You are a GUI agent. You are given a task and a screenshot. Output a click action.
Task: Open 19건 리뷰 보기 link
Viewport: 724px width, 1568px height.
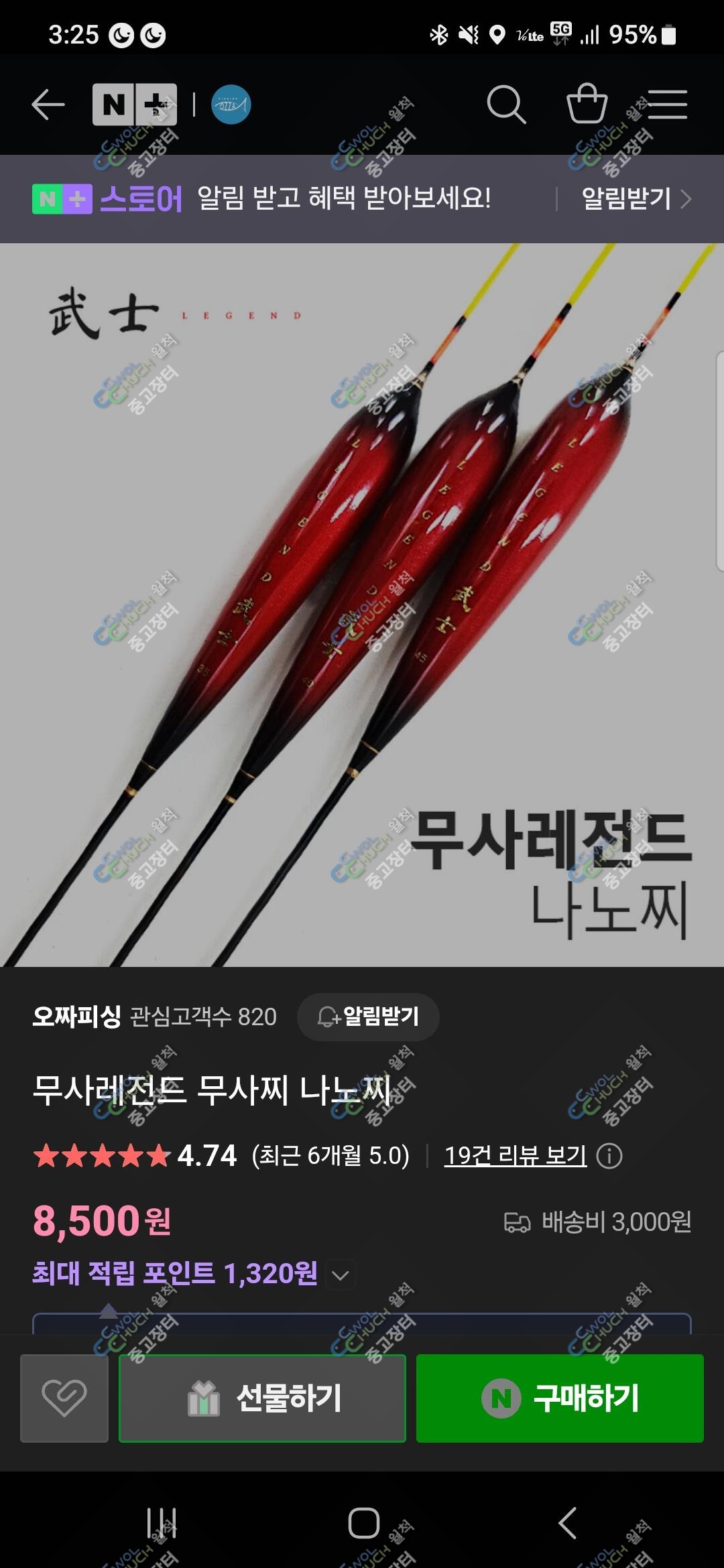point(516,1155)
